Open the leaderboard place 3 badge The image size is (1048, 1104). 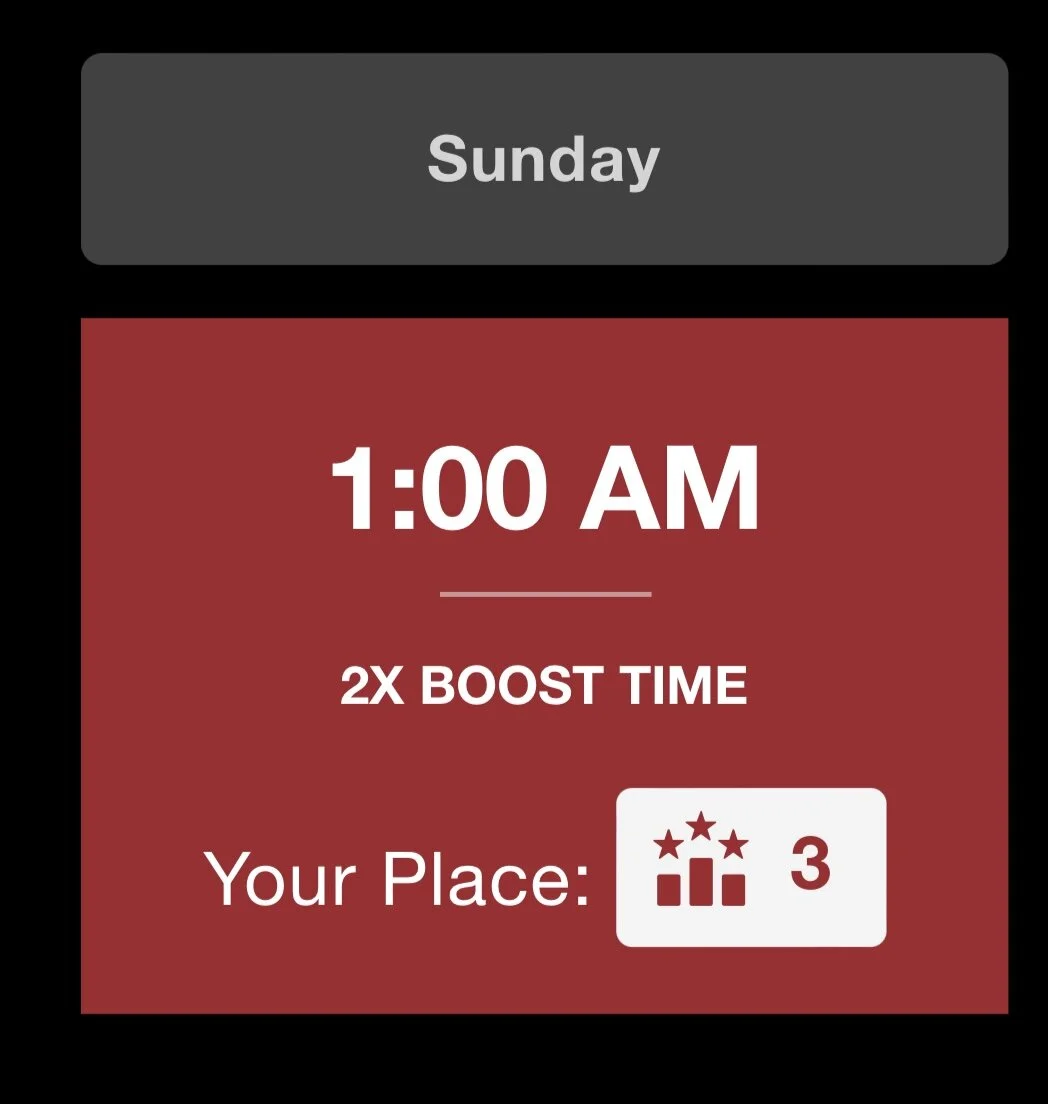pyautogui.click(x=750, y=867)
